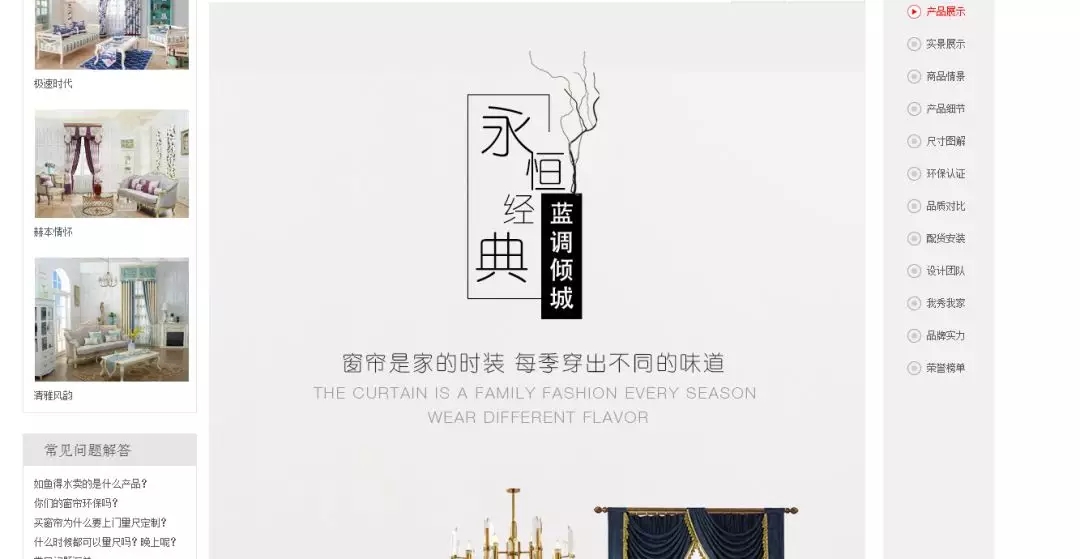Go to the 品质对比 section

click(944, 206)
